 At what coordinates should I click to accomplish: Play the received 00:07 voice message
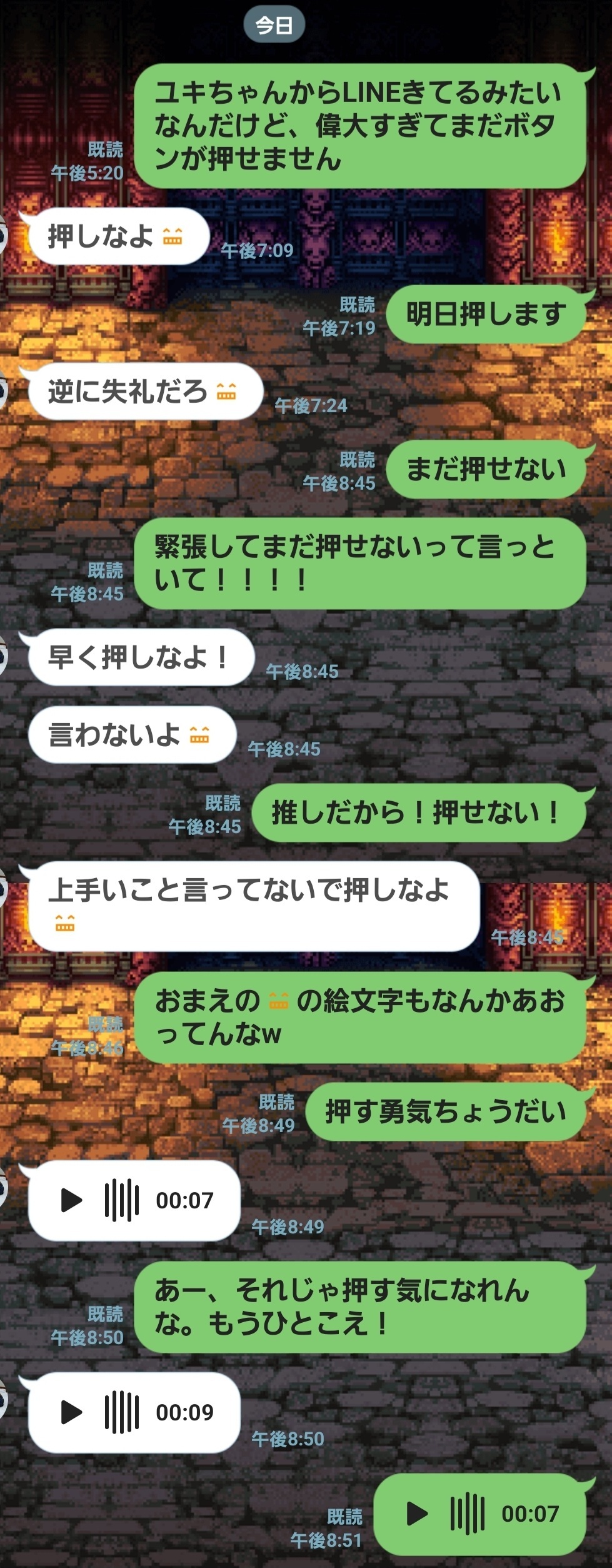tap(71, 1200)
